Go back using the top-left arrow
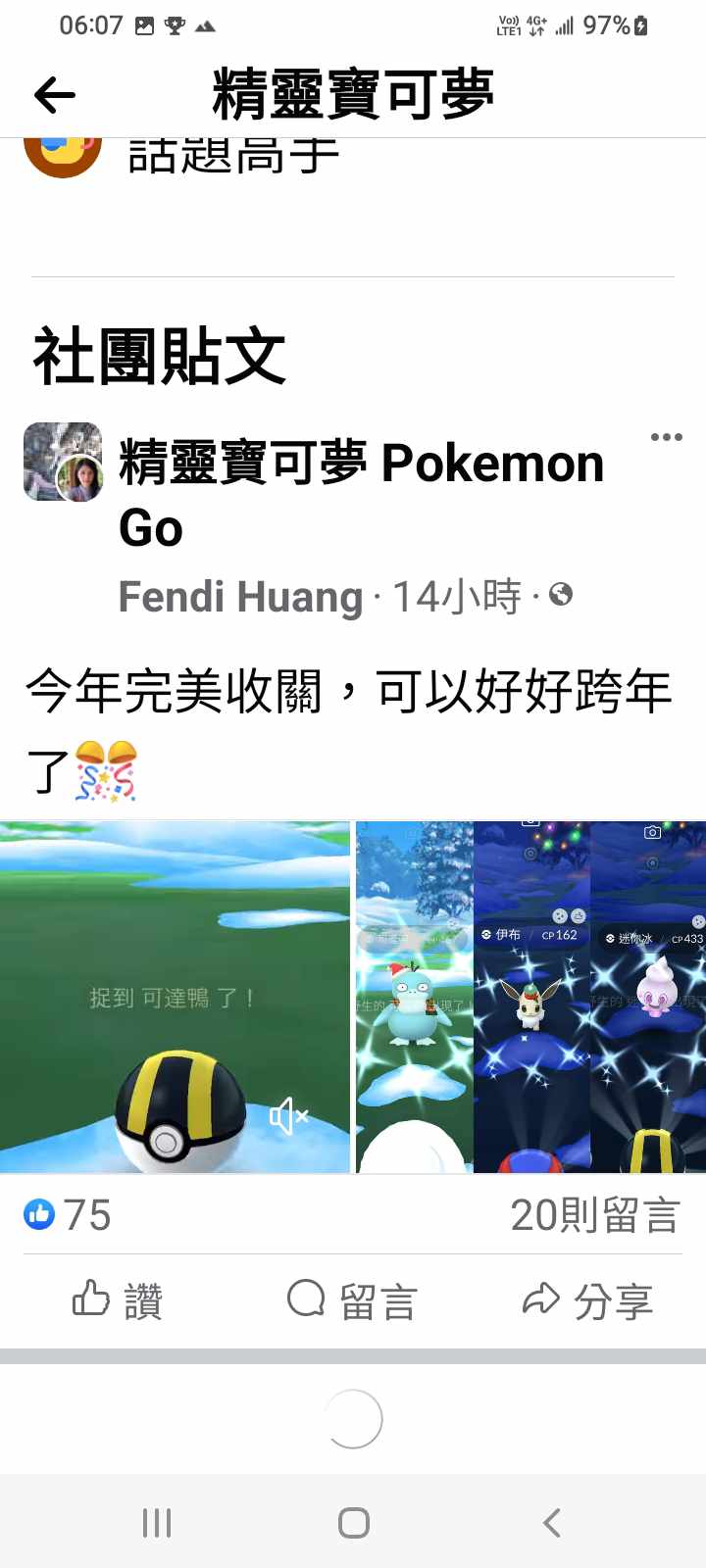This screenshot has height=1568, width=706. [x=54, y=95]
